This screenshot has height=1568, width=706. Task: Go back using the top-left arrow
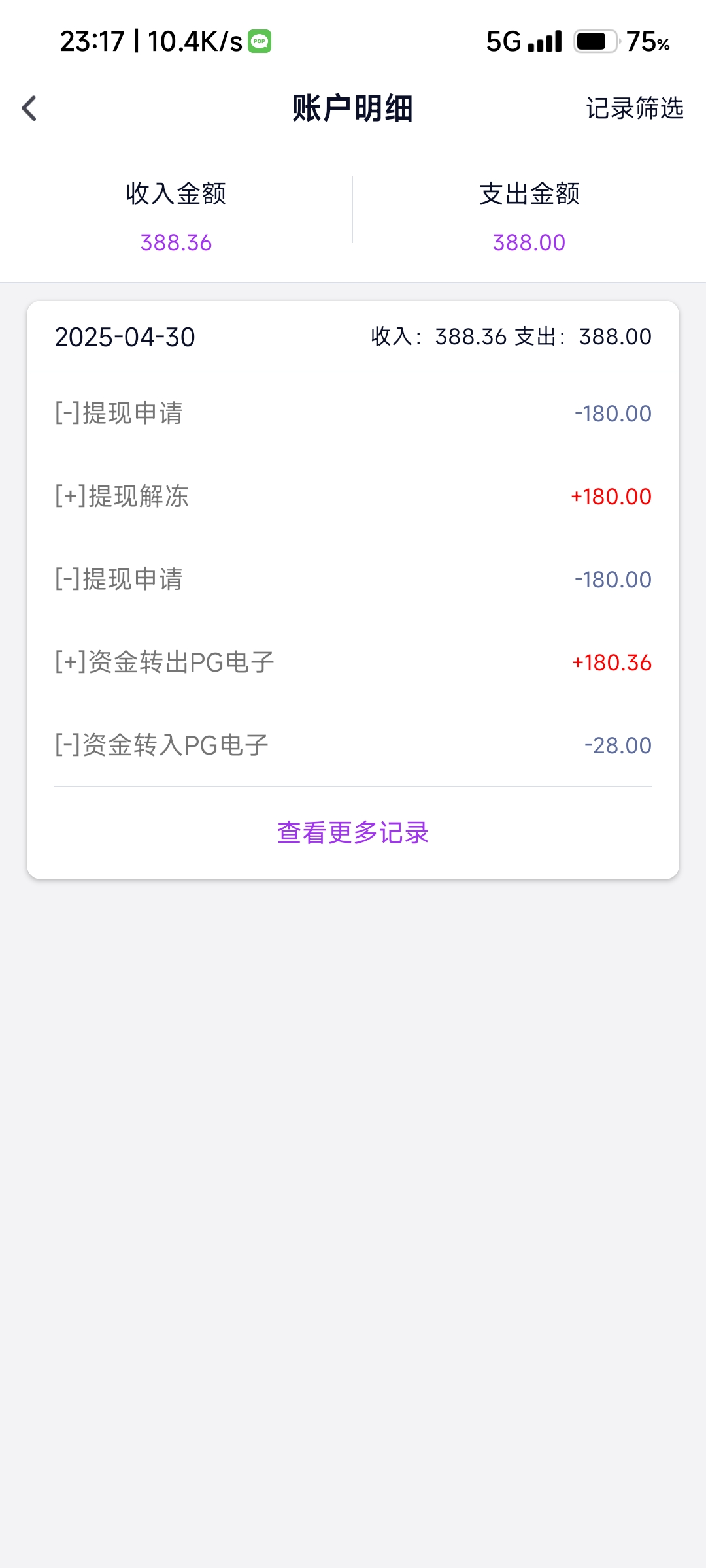(29, 108)
